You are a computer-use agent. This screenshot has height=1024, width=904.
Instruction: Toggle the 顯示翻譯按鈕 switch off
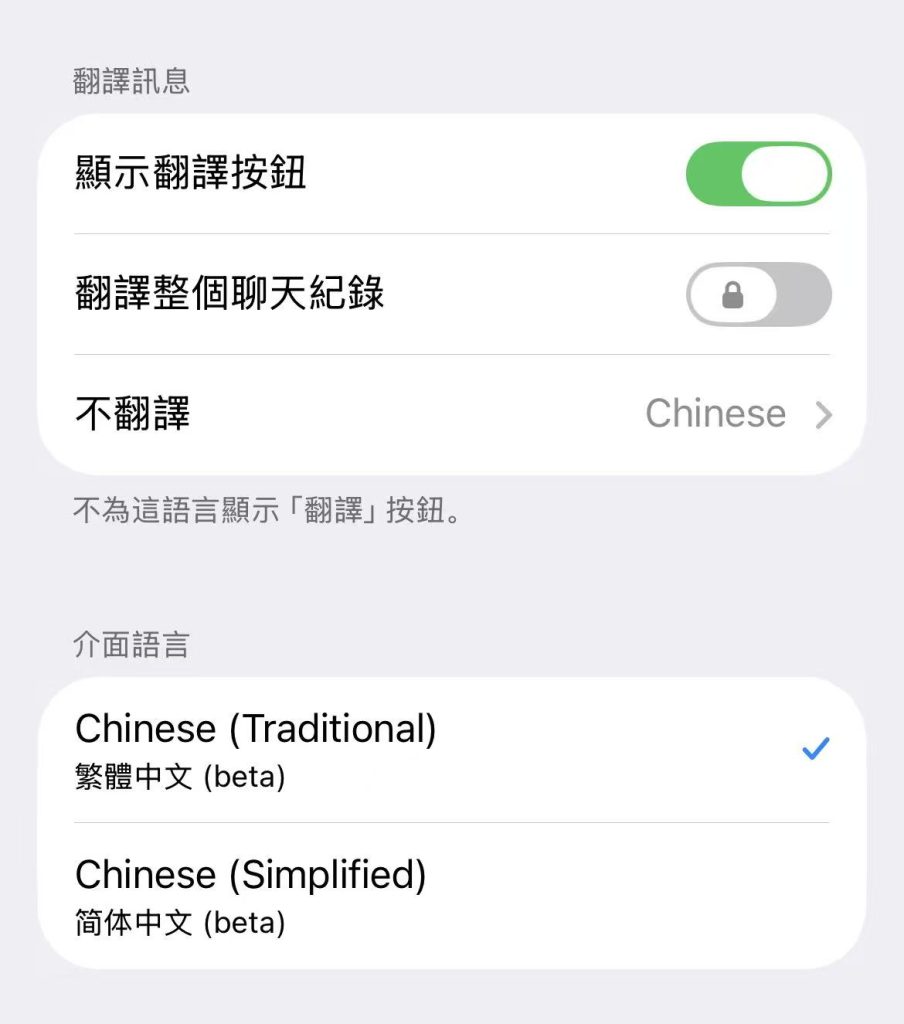[x=758, y=173]
